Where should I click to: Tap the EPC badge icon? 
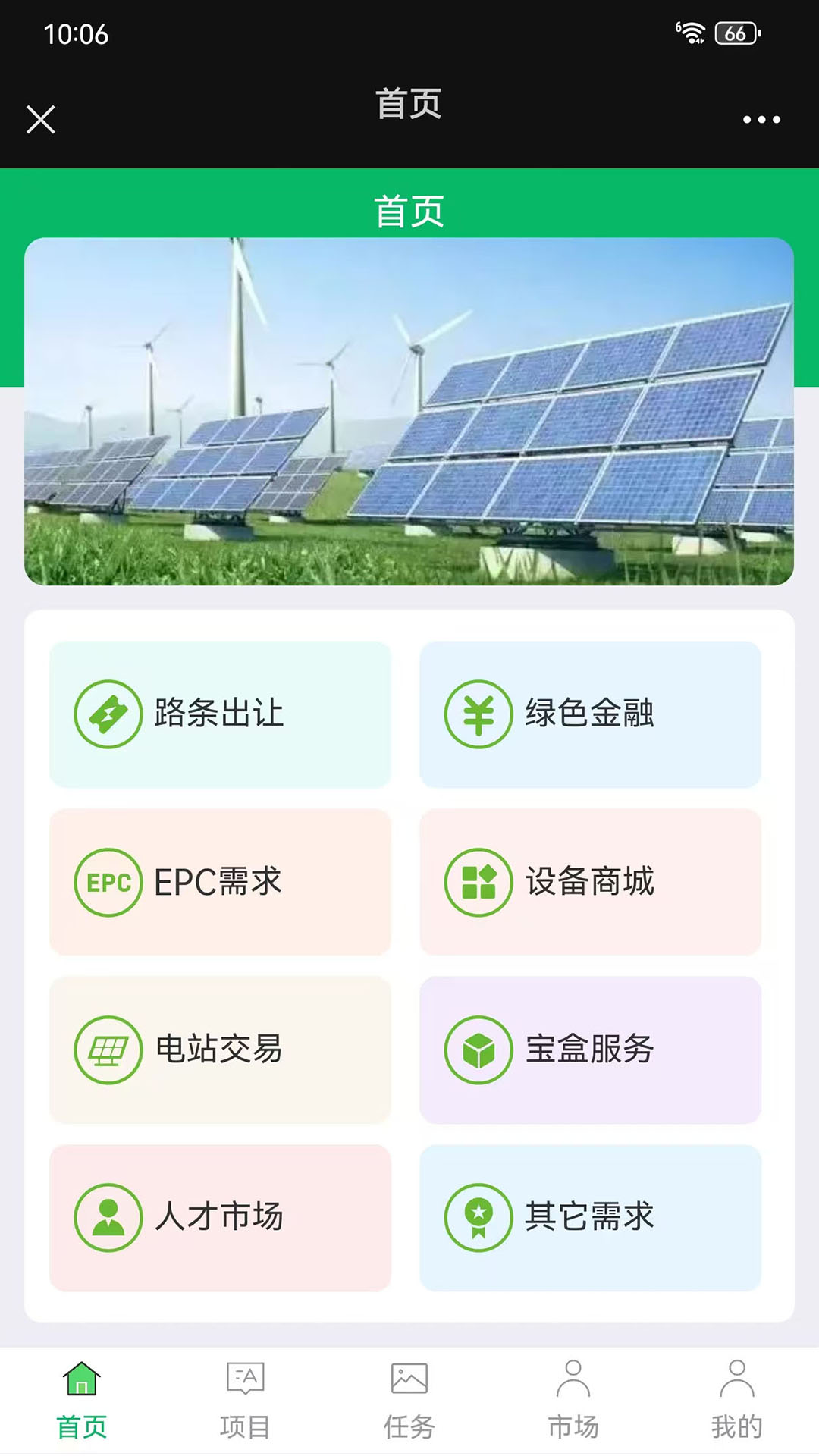108,882
